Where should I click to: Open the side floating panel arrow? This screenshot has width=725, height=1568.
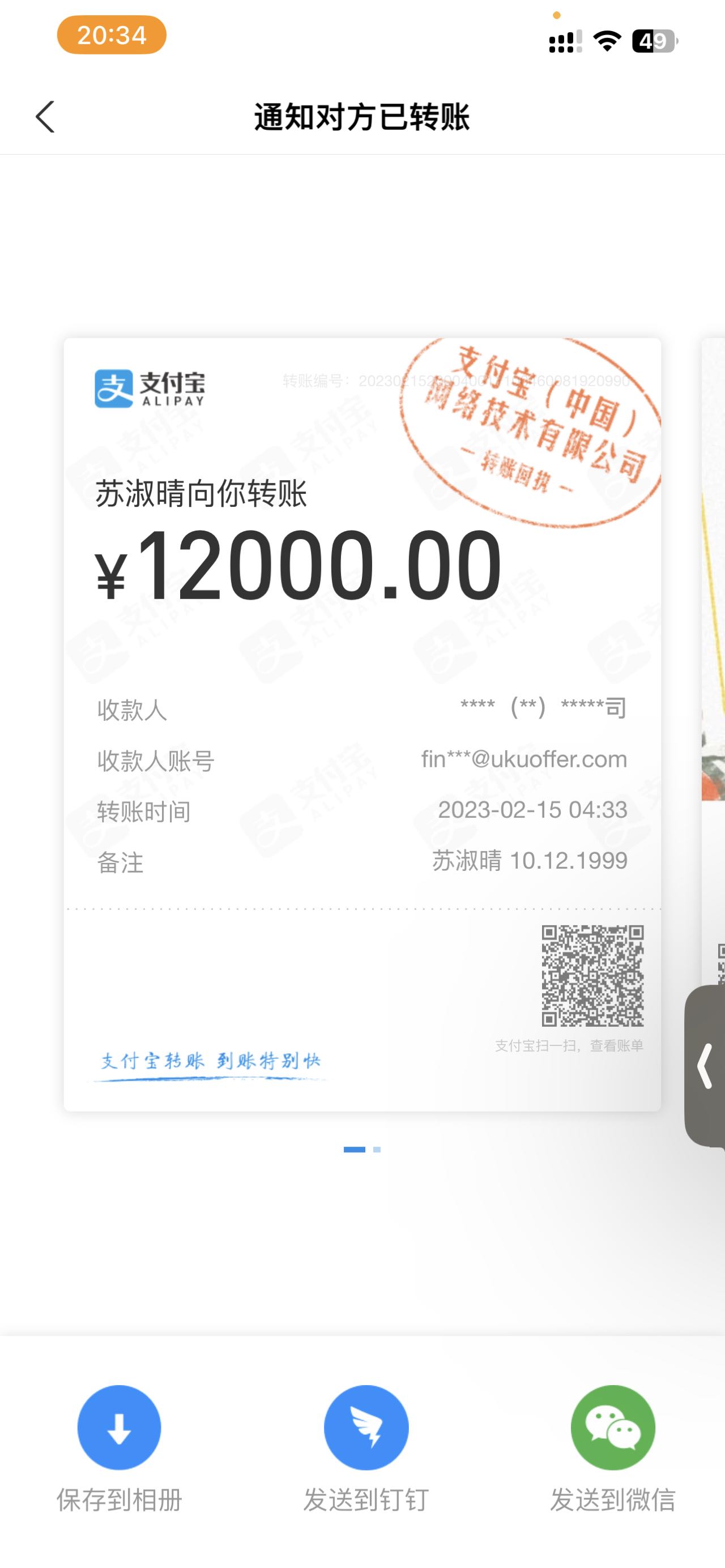point(706,1065)
